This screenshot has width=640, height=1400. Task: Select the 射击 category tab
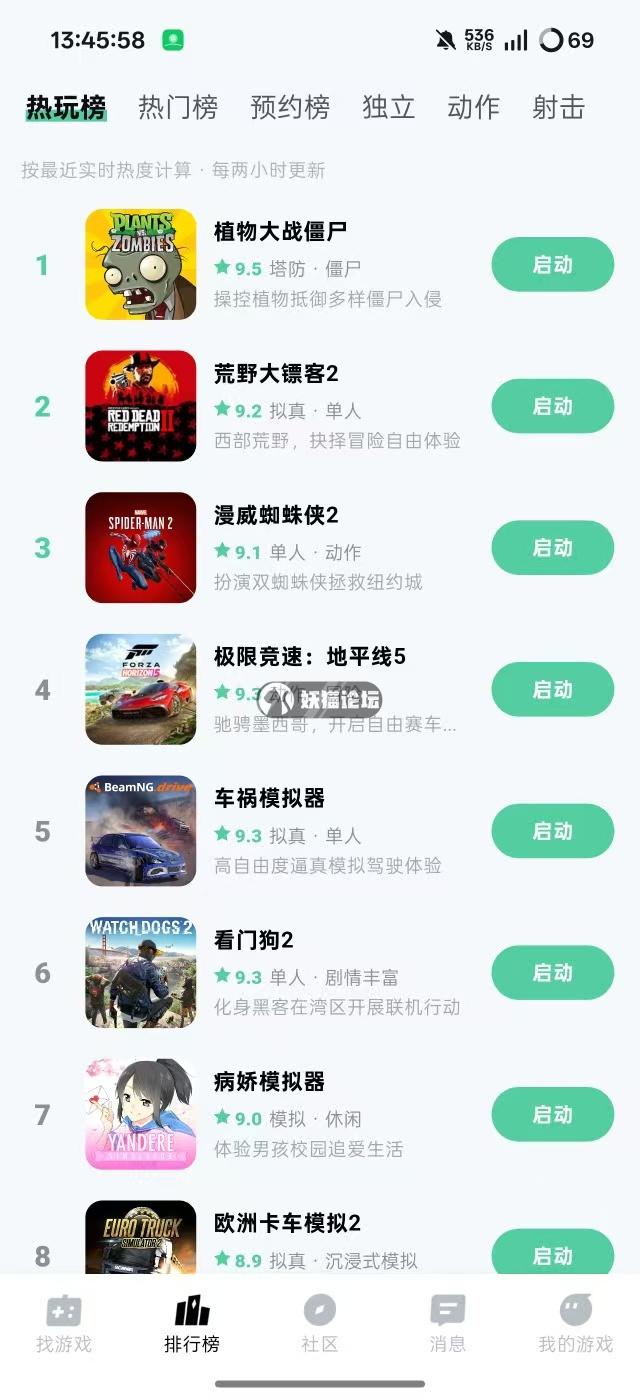click(558, 107)
